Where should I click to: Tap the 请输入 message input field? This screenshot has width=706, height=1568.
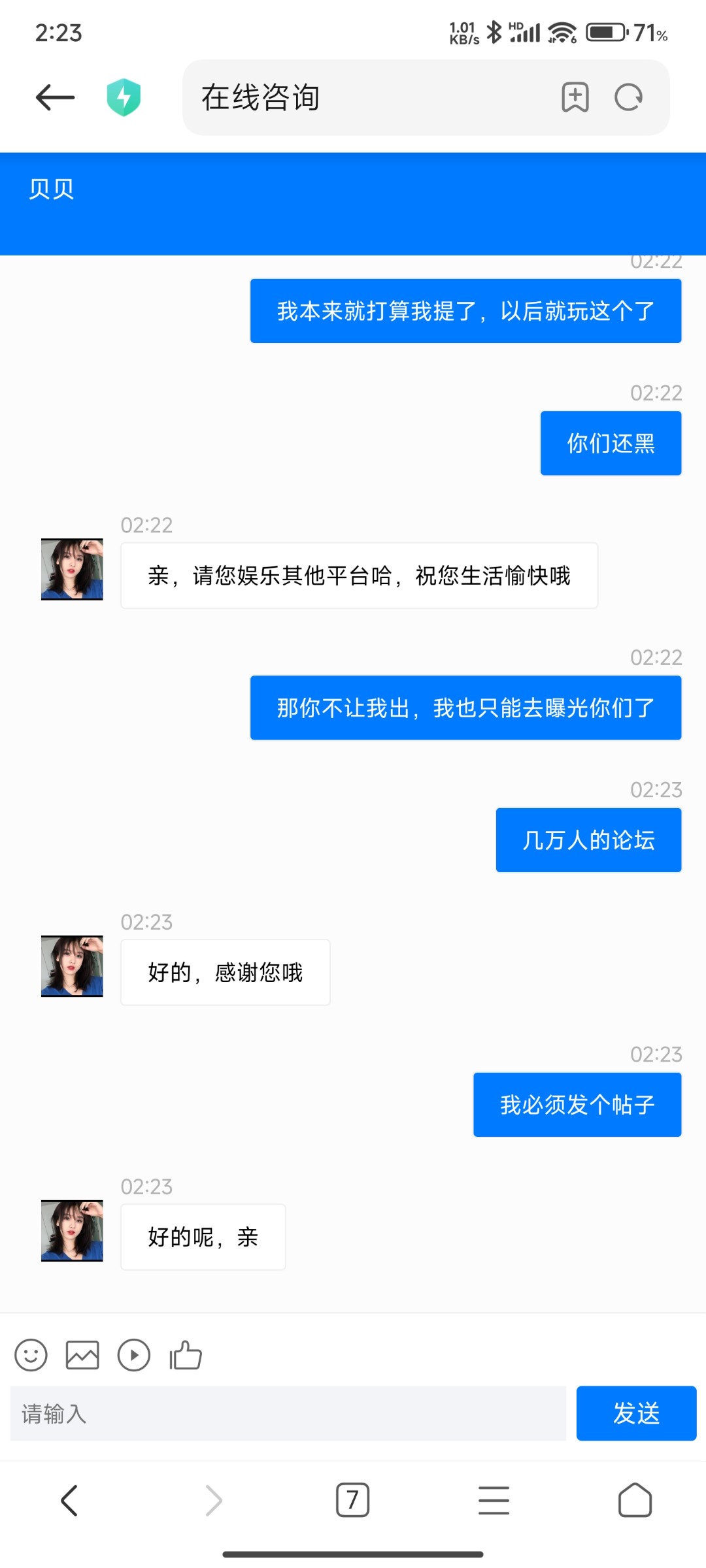click(281, 1414)
